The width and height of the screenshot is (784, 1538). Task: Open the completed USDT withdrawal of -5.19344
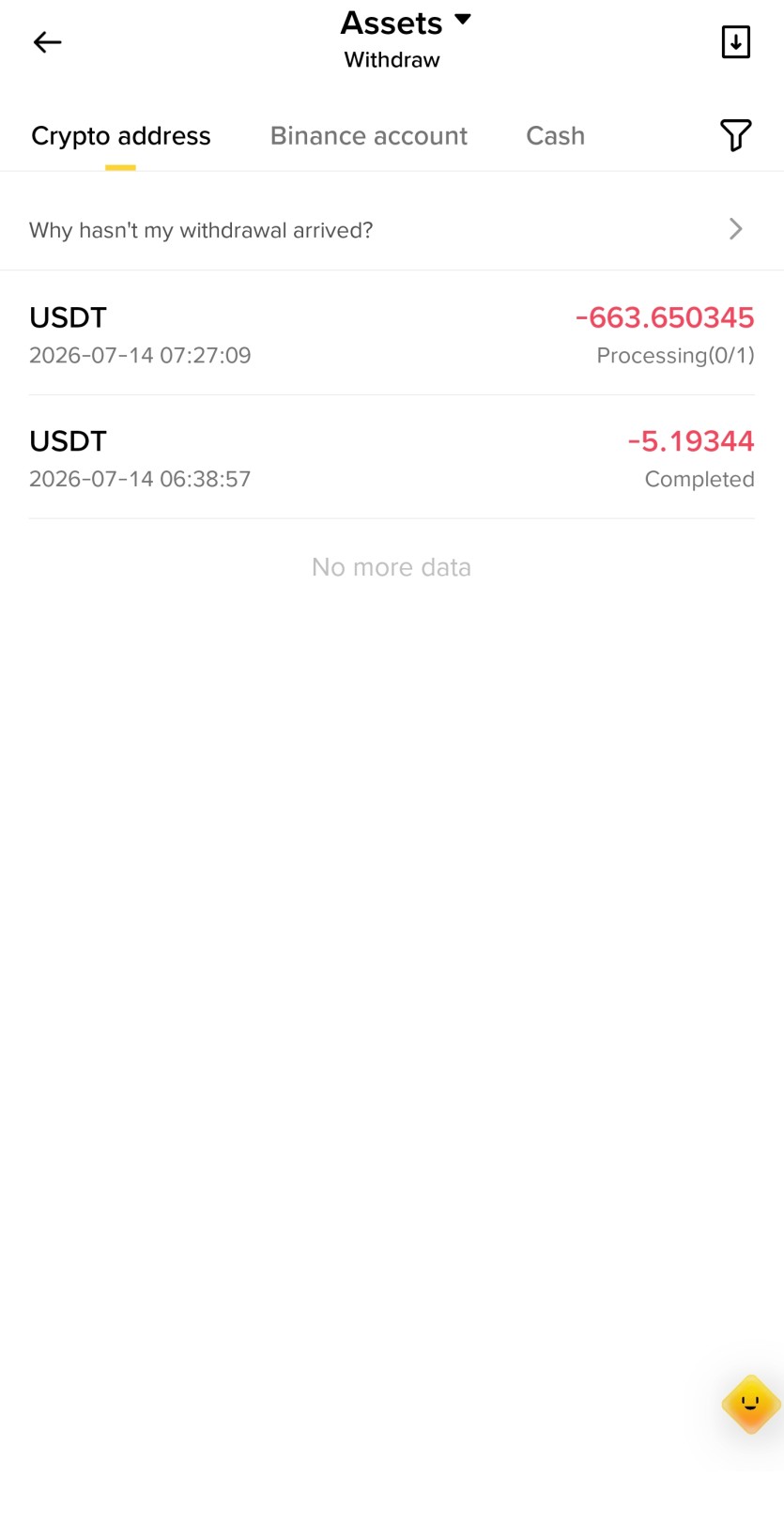392,458
